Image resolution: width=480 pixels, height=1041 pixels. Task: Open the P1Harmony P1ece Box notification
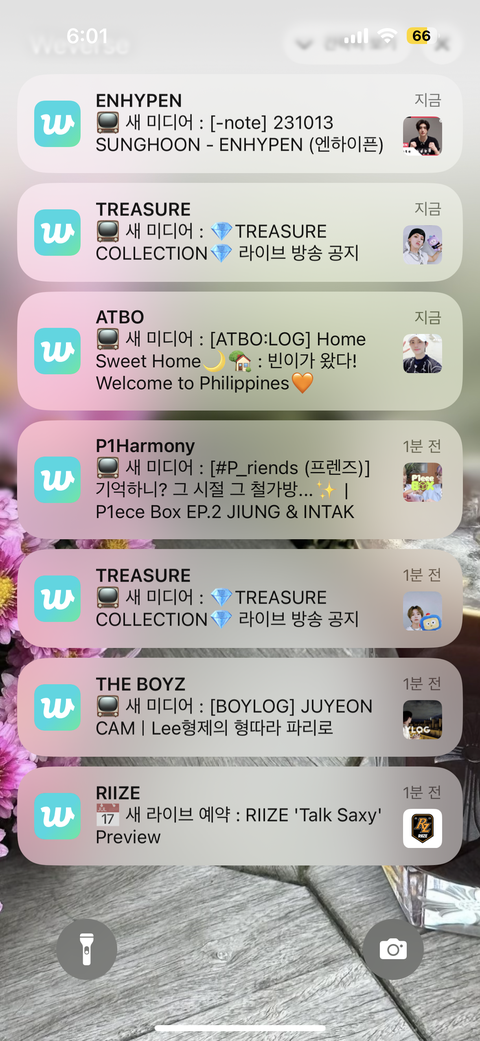(x=240, y=479)
